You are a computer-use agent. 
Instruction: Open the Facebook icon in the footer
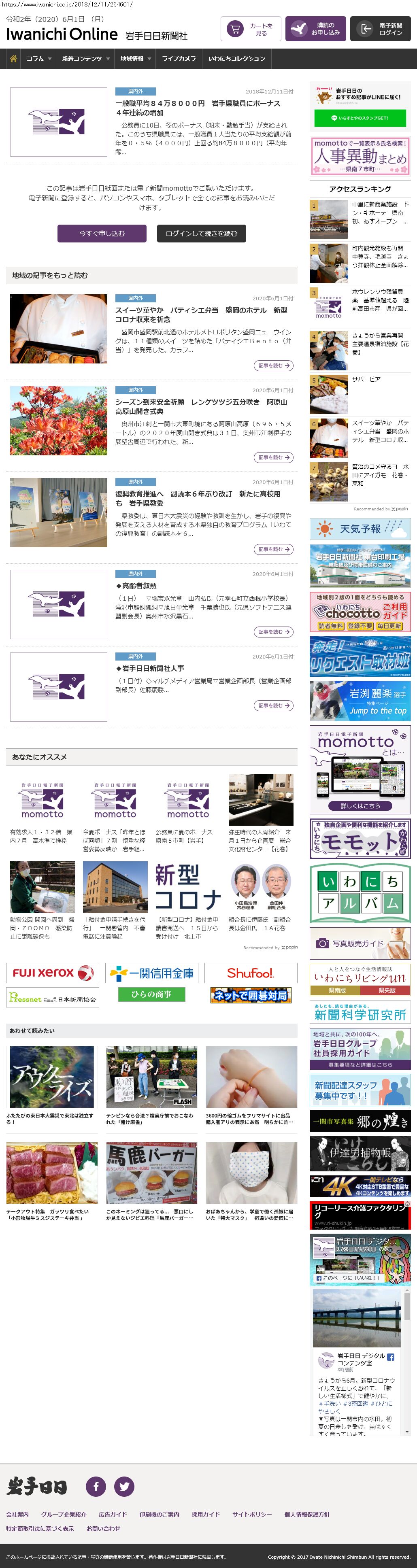[96, 1486]
